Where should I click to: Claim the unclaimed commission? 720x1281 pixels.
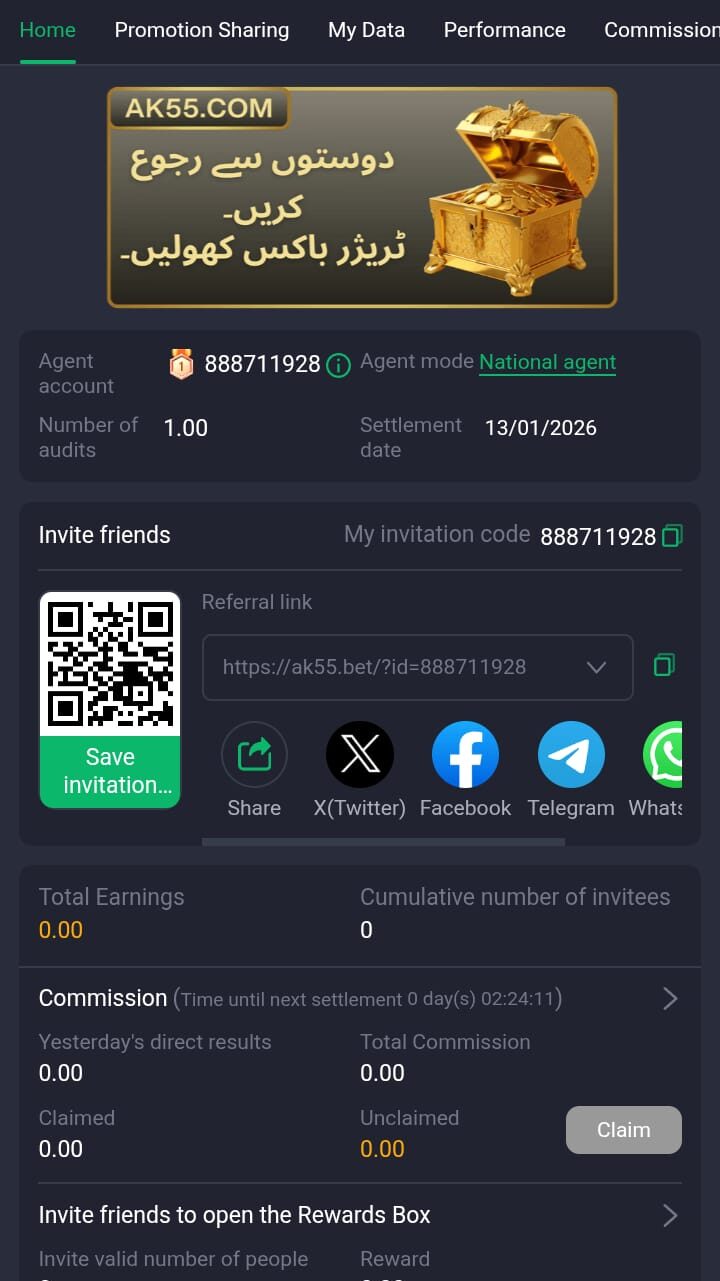click(623, 1130)
